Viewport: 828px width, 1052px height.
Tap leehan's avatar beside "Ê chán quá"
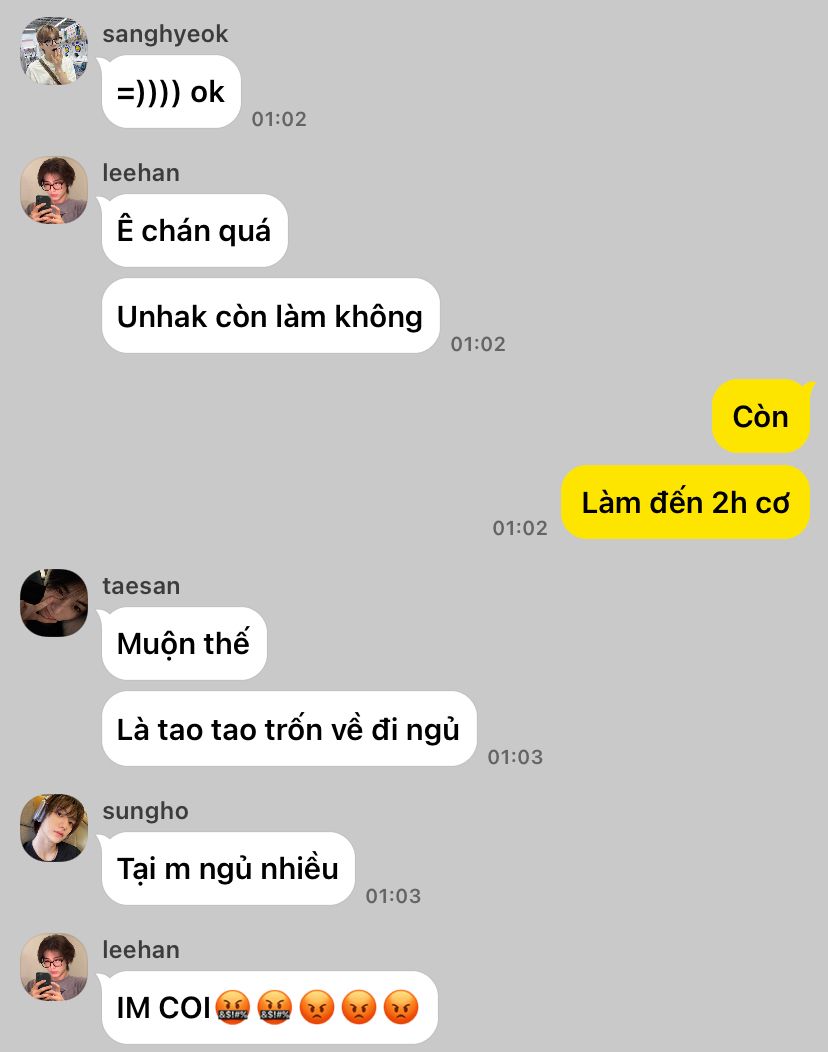[54, 190]
